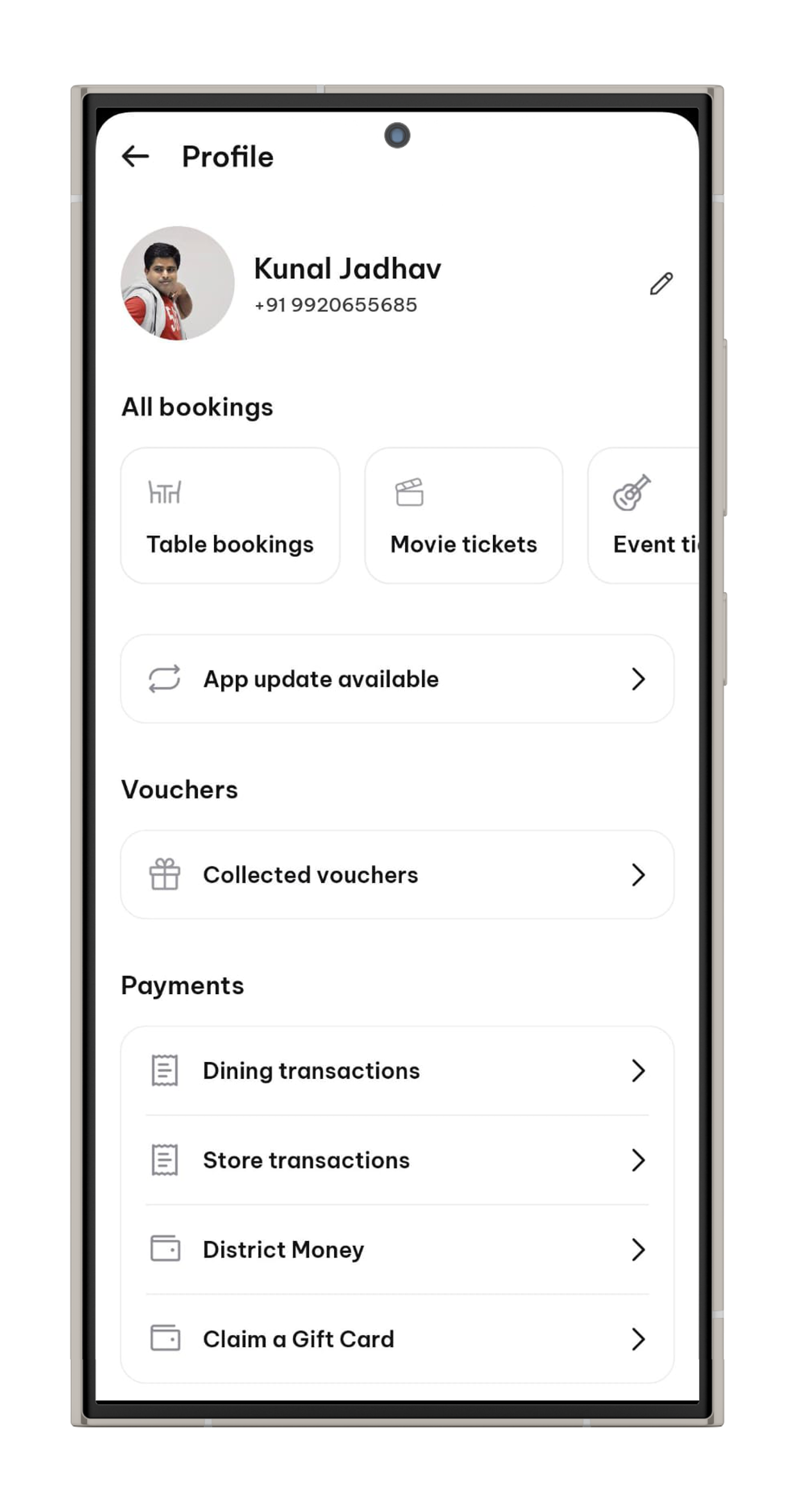798x1512 pixels.
Task: Open App update available row
Action: tap(397, 679)
